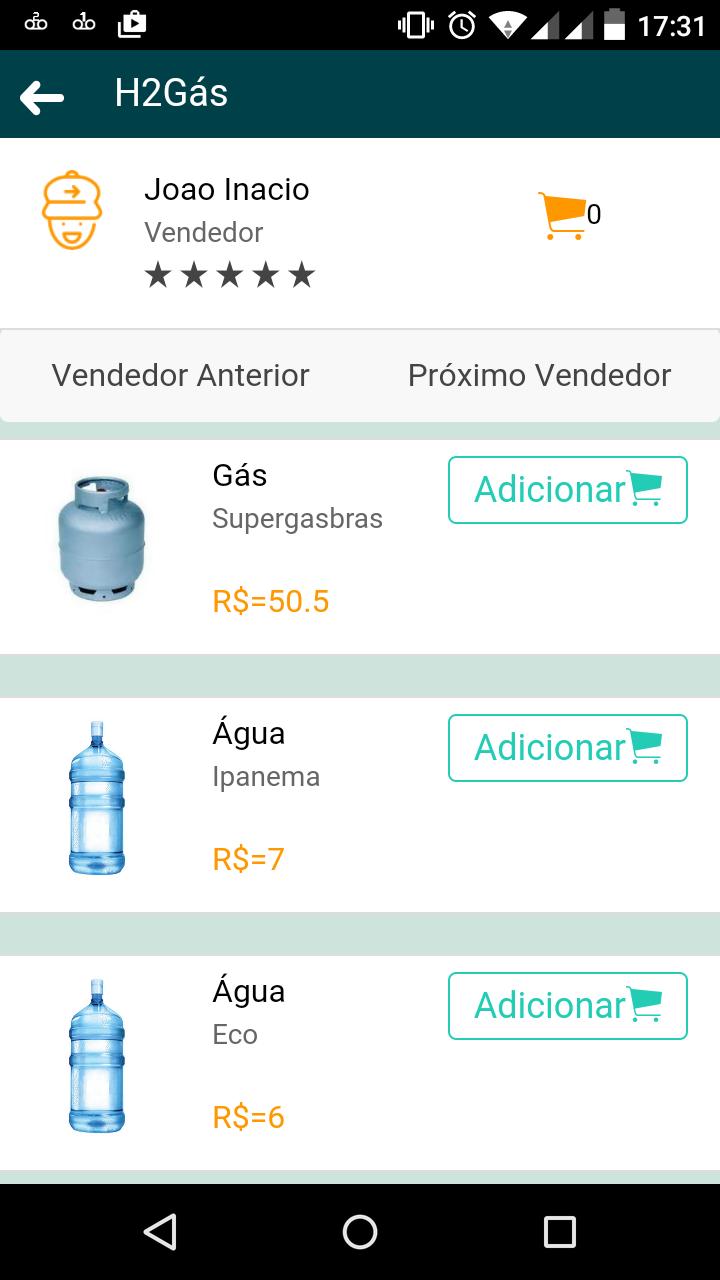The image size is (720, 1280).
Task: Add Ipanema Água to cart
Action: 568,748
